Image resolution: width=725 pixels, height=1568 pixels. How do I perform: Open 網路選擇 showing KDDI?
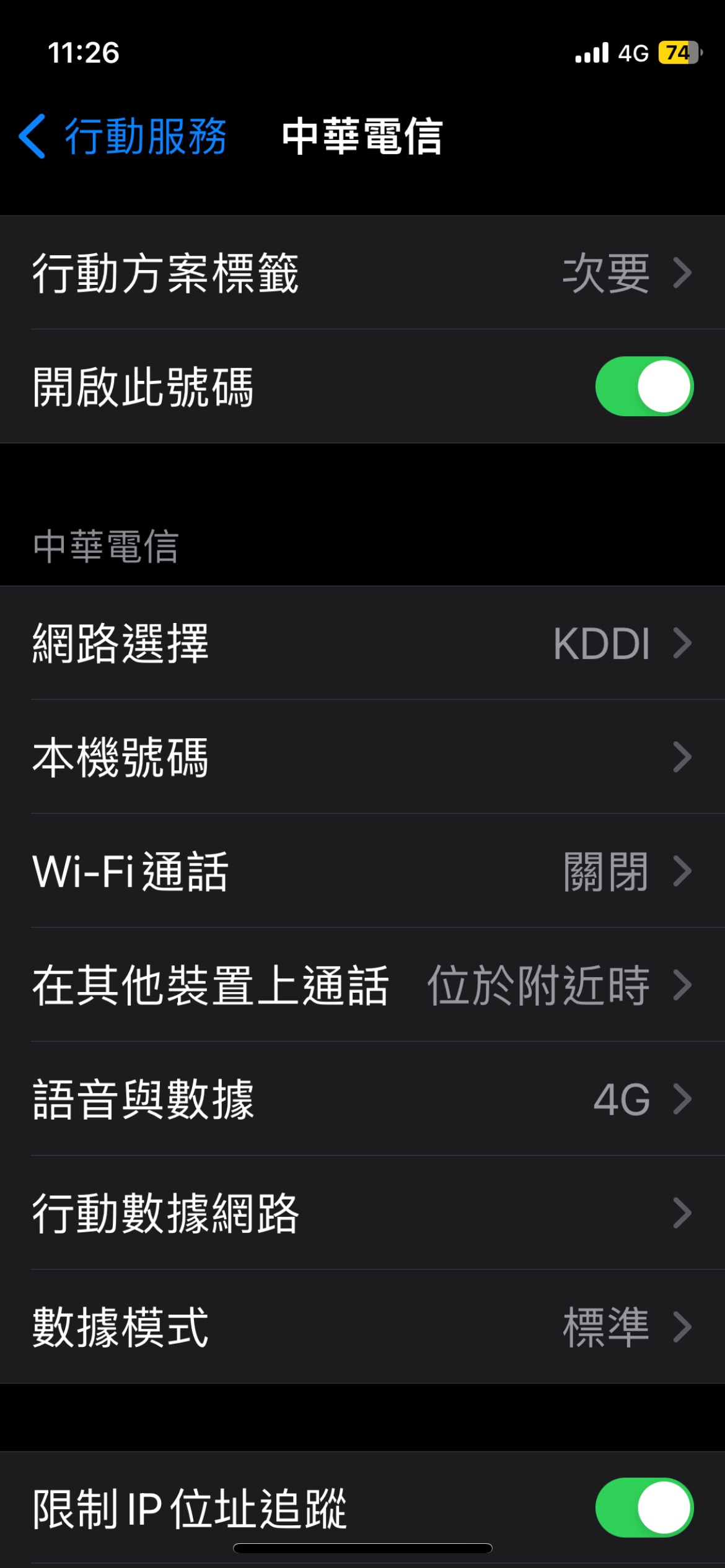pos(362,643)
